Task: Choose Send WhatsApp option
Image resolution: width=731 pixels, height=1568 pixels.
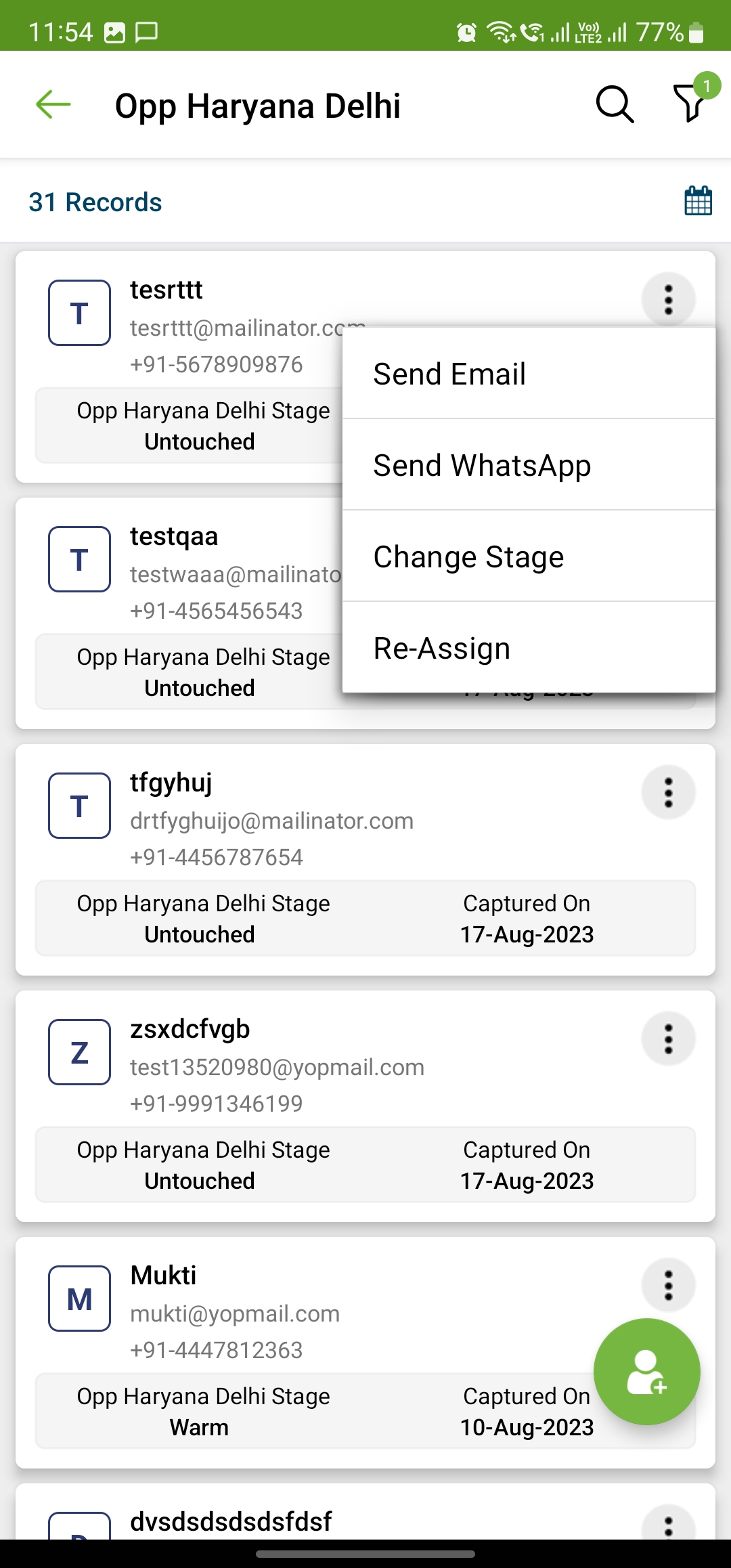Action: [x=529, y=465]
